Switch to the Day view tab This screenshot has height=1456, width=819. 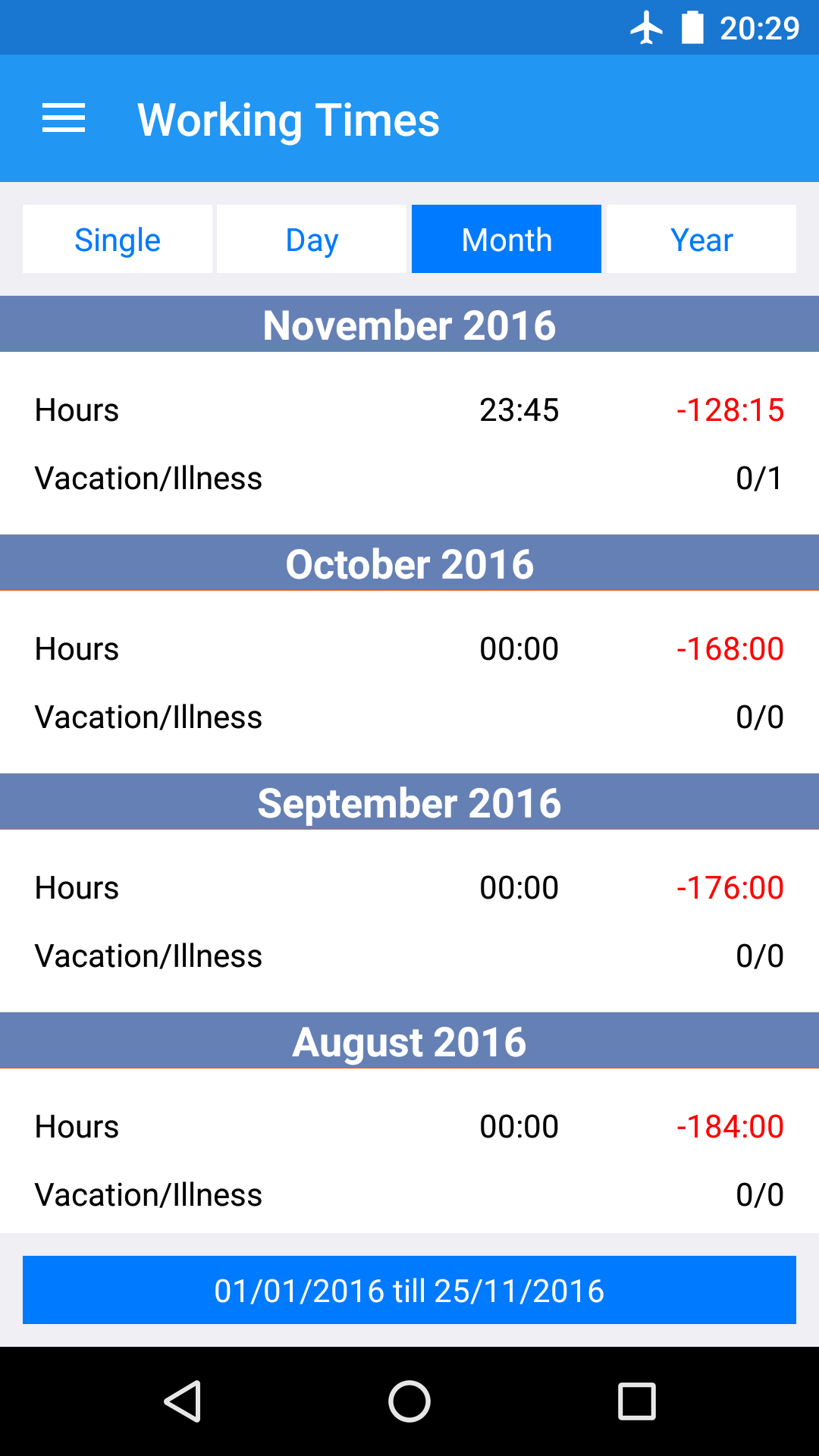(312, 240)
